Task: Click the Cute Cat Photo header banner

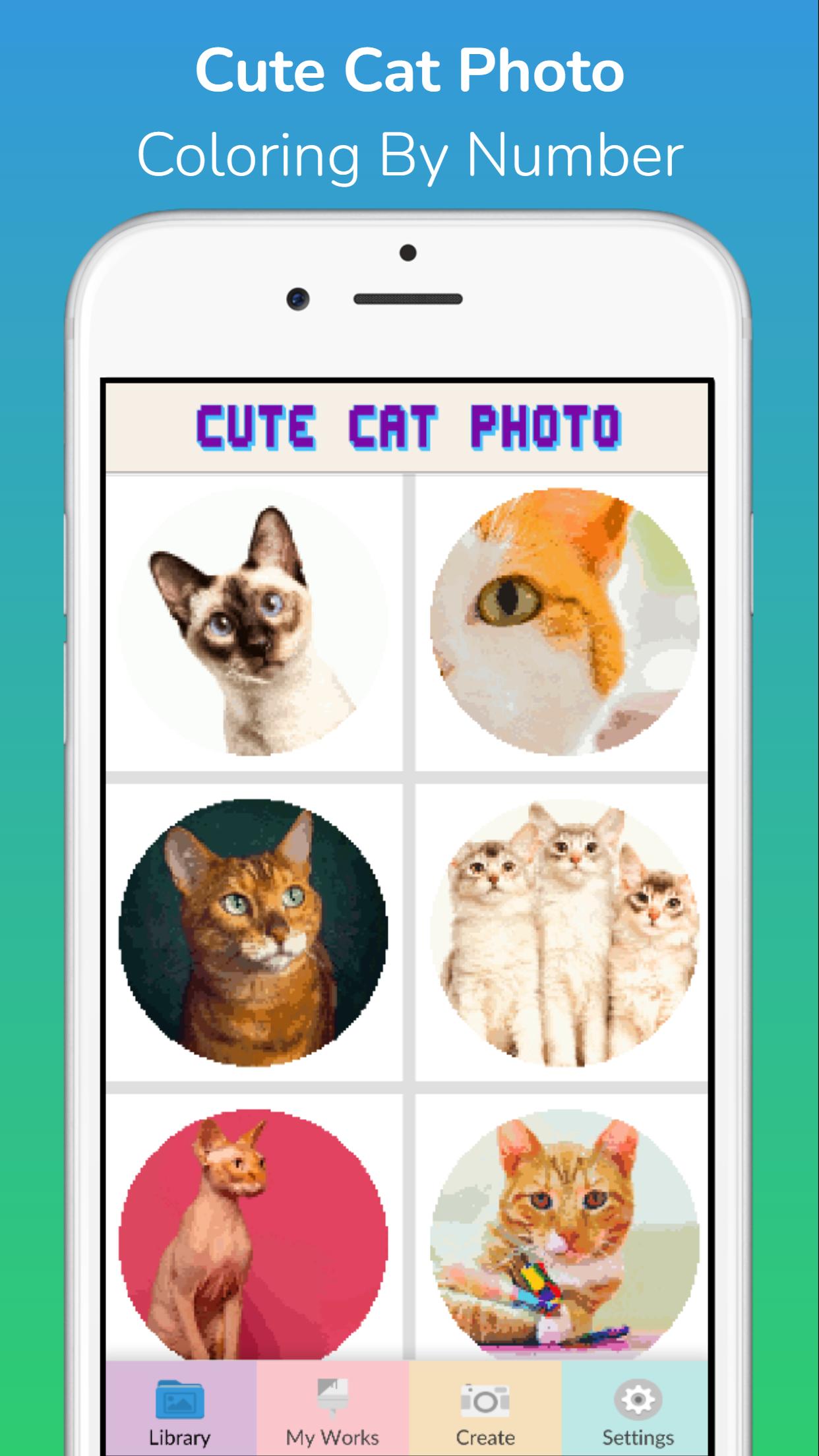Action: (409, 427)
